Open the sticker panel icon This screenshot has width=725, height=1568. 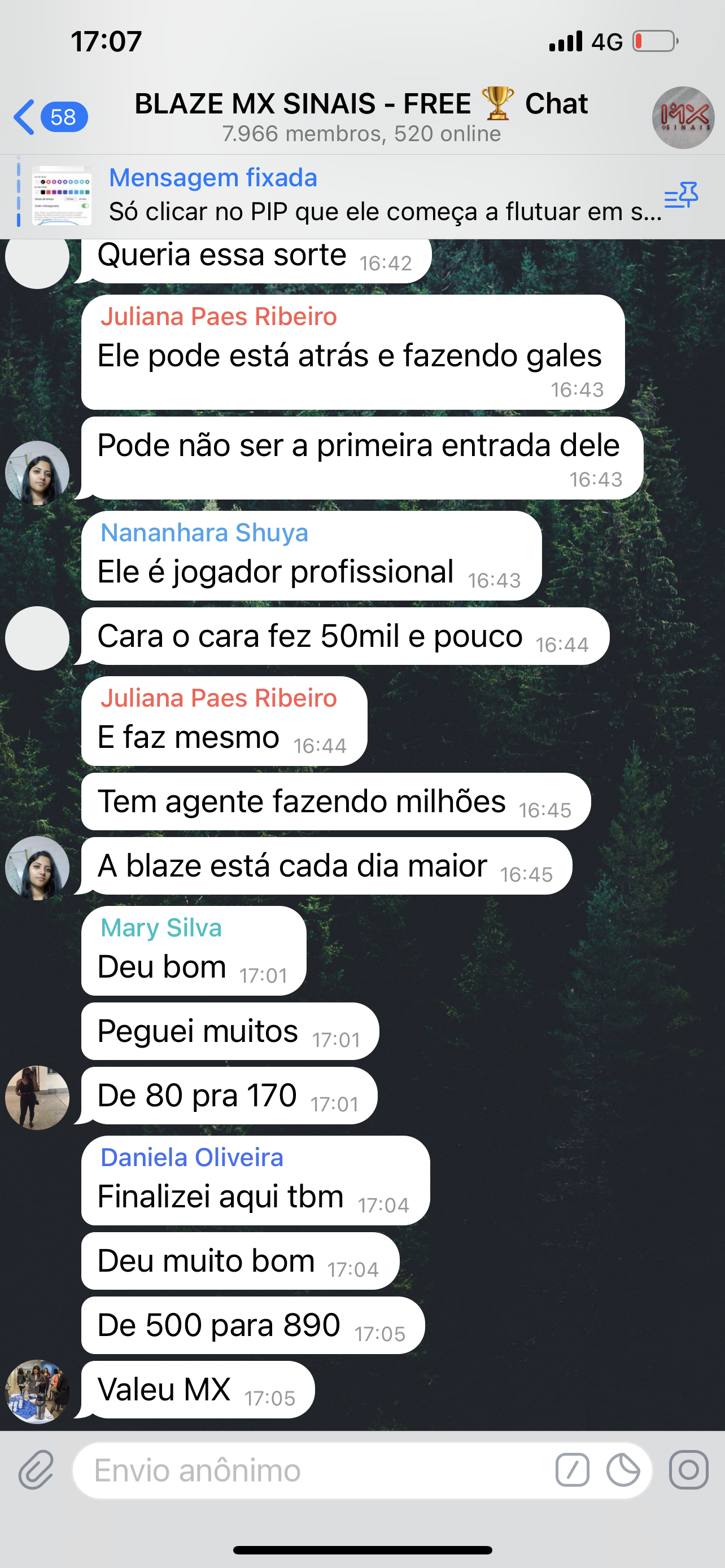[623, 1470]
